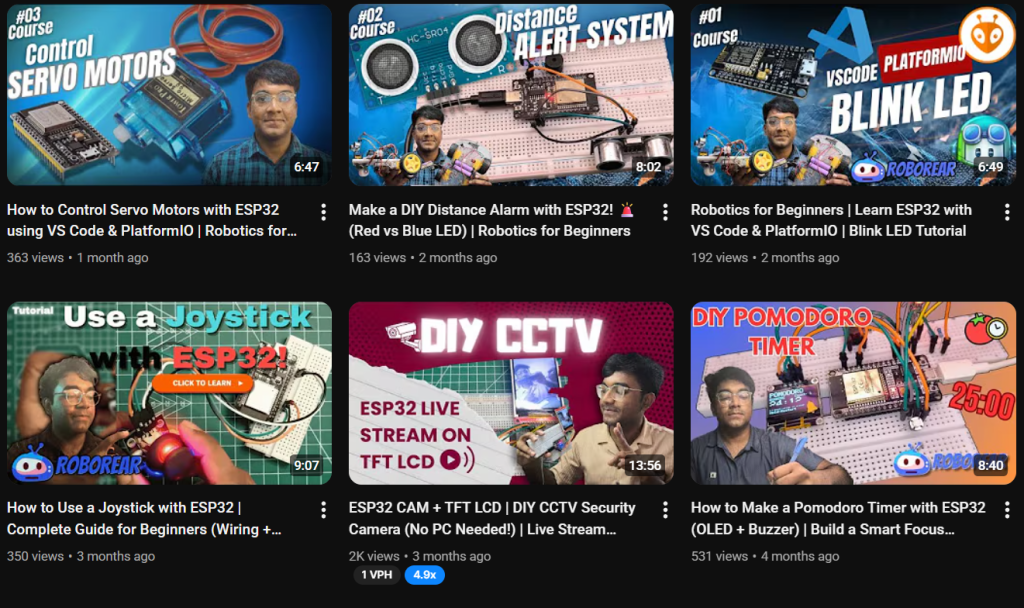Play the Blink LED PlatformIO video
The width and height of the screenshot is (1024, 608).
coord(853,95)
